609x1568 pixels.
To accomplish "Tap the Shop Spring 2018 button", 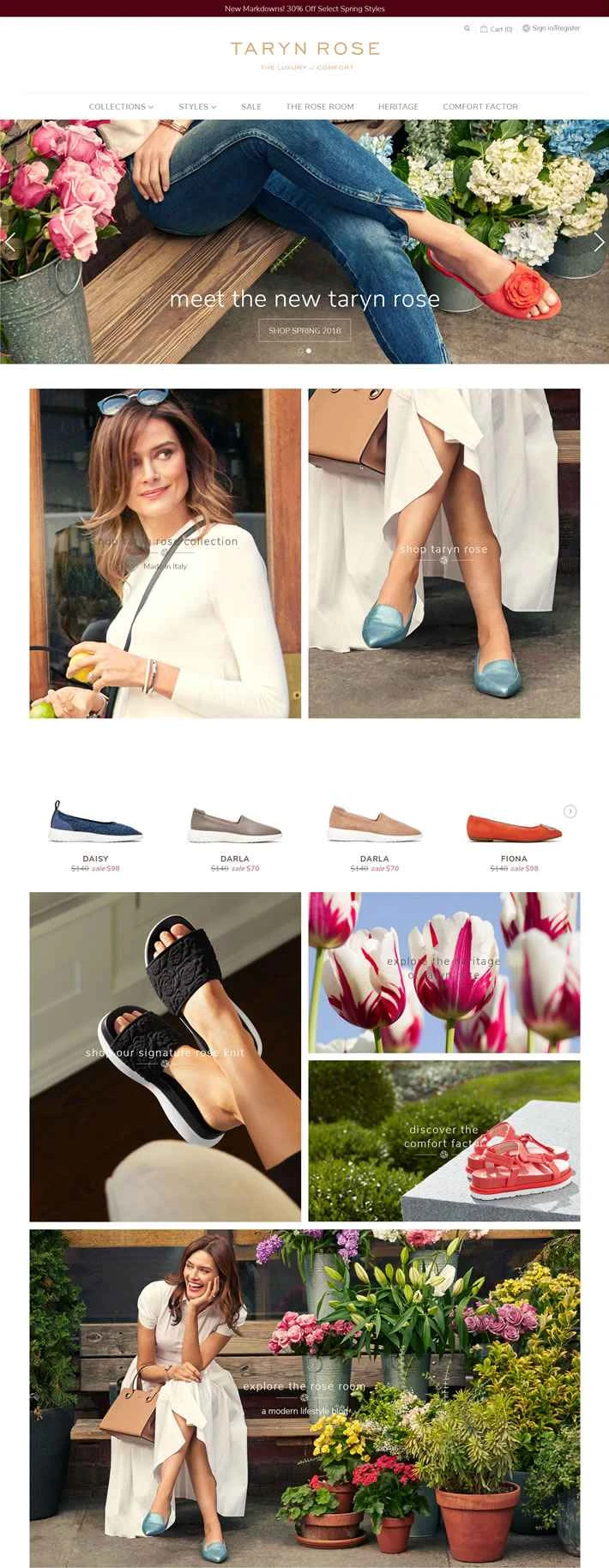I will 304,330.
